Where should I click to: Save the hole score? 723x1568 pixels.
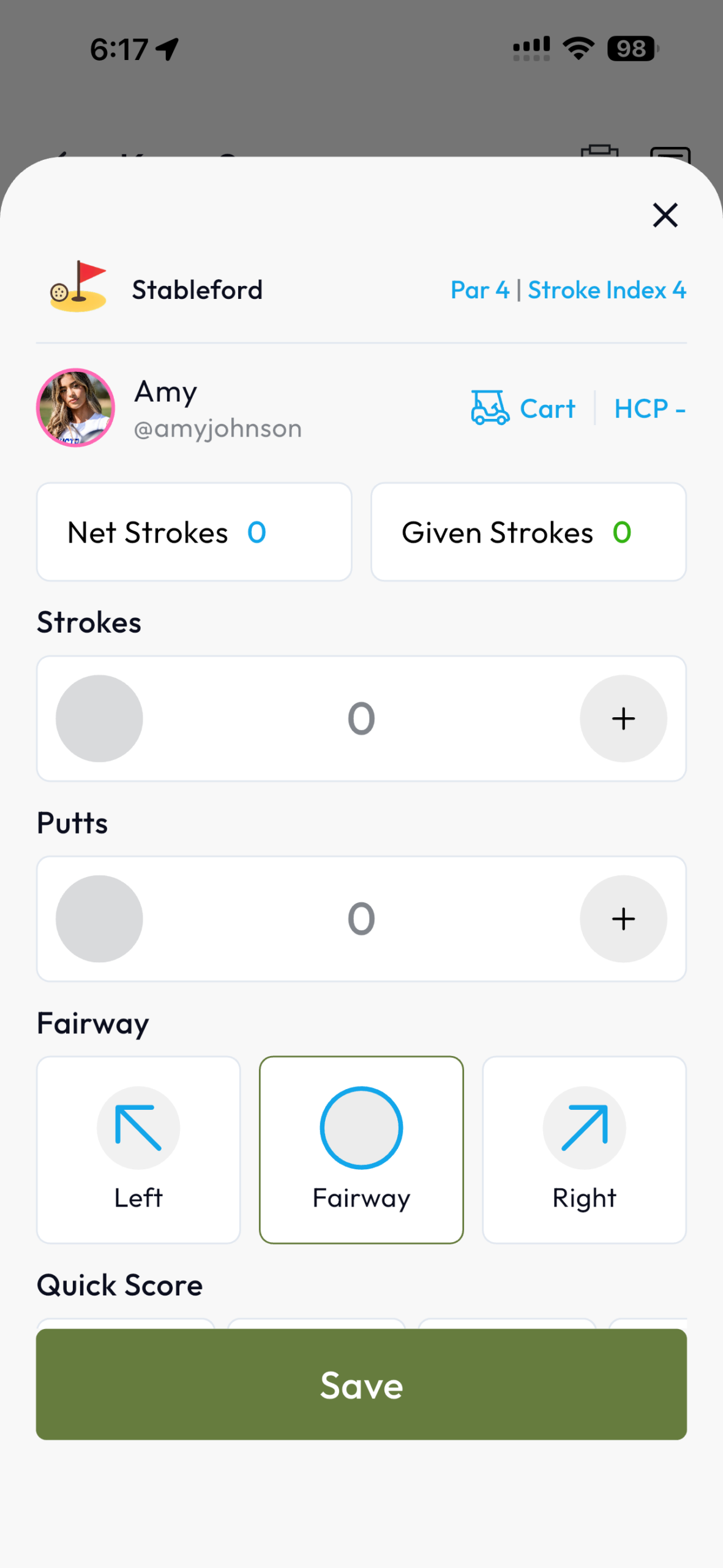tap(361, 1384)
